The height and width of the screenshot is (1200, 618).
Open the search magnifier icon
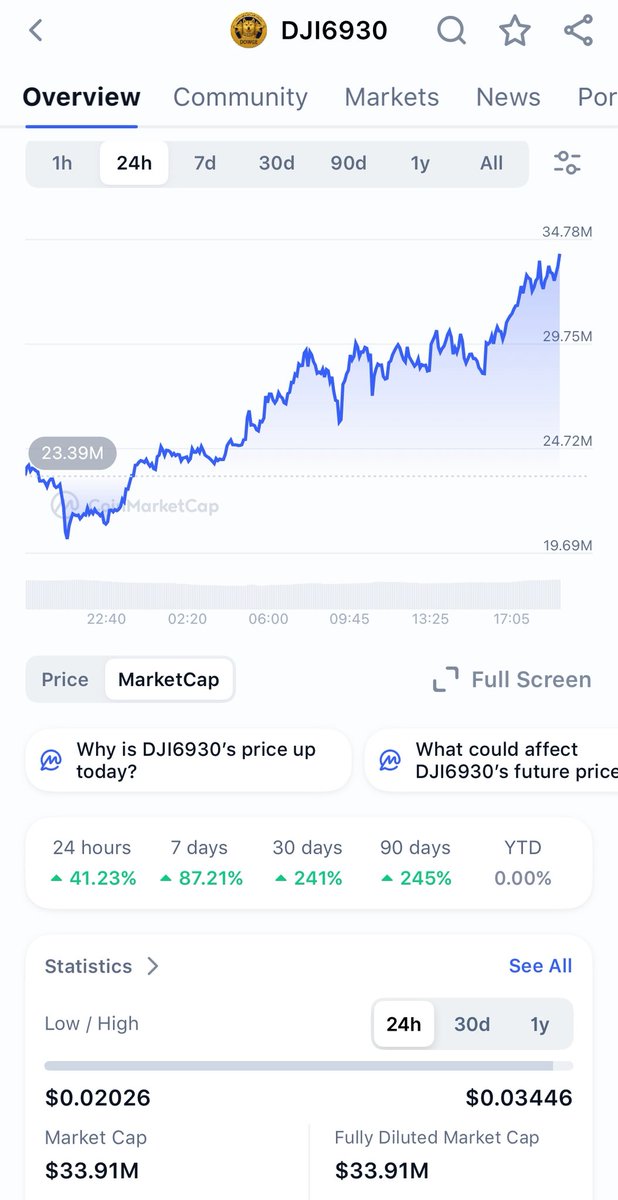452,31
